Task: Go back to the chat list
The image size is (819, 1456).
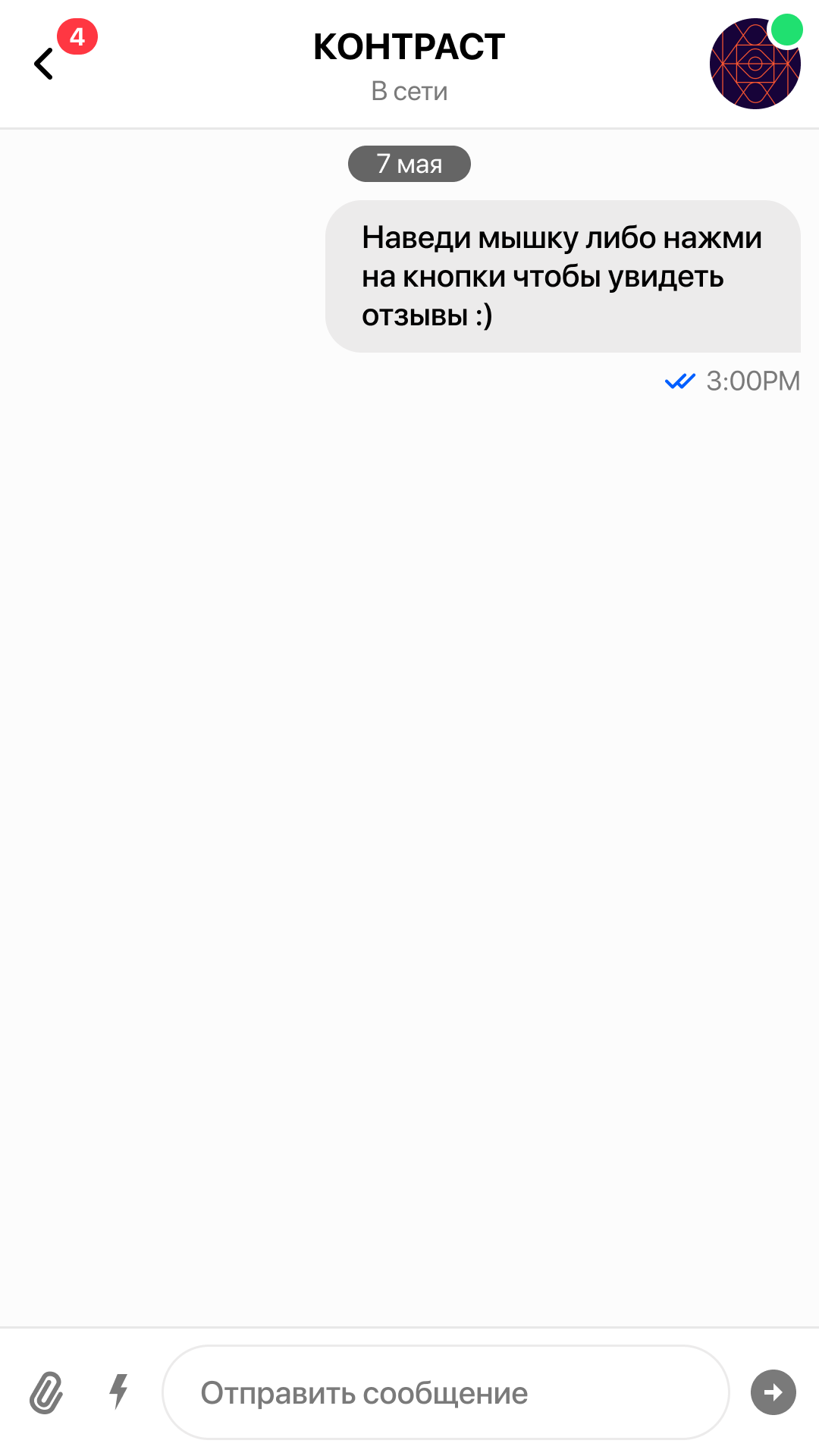Action: coord(44,64)
